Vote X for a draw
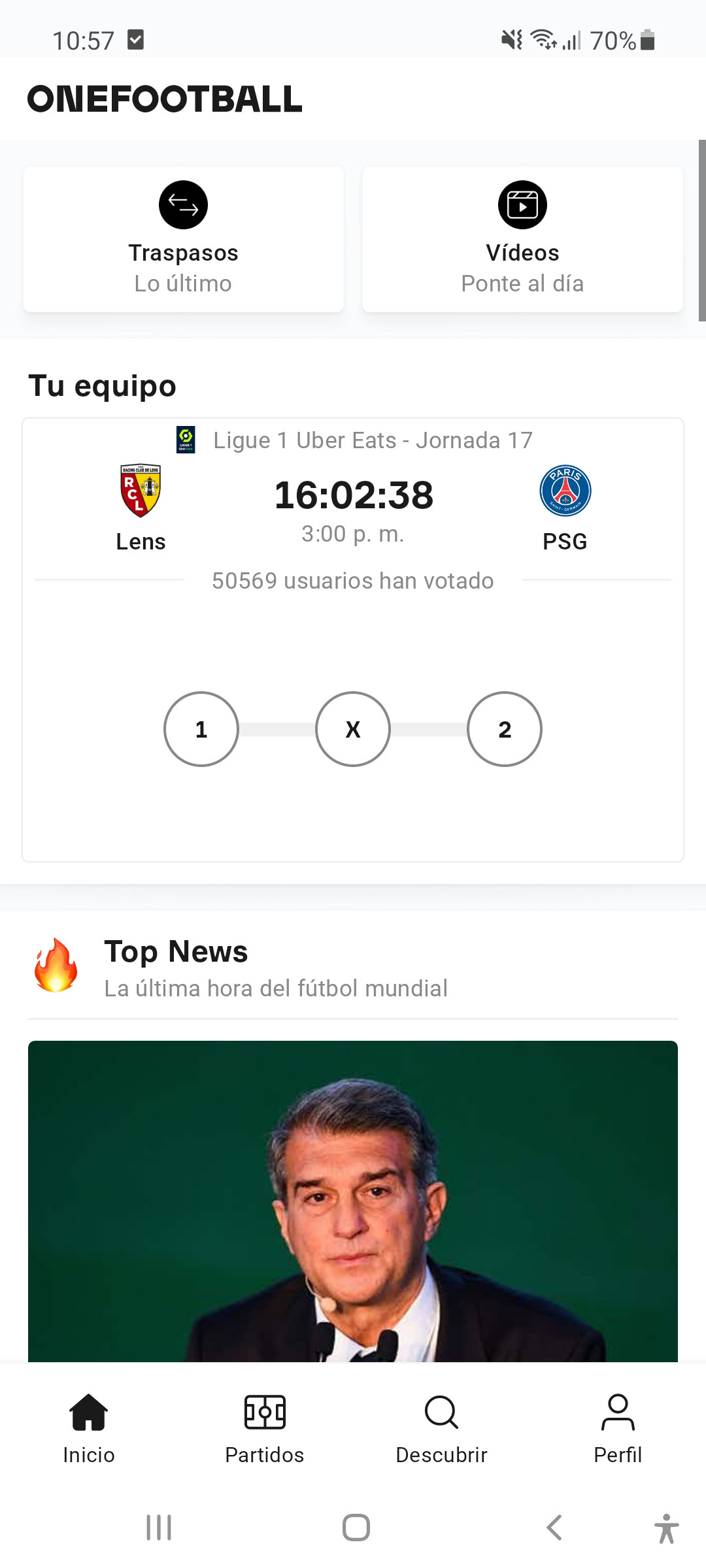This screenshot has height=1568, width=706. point(353,729)
